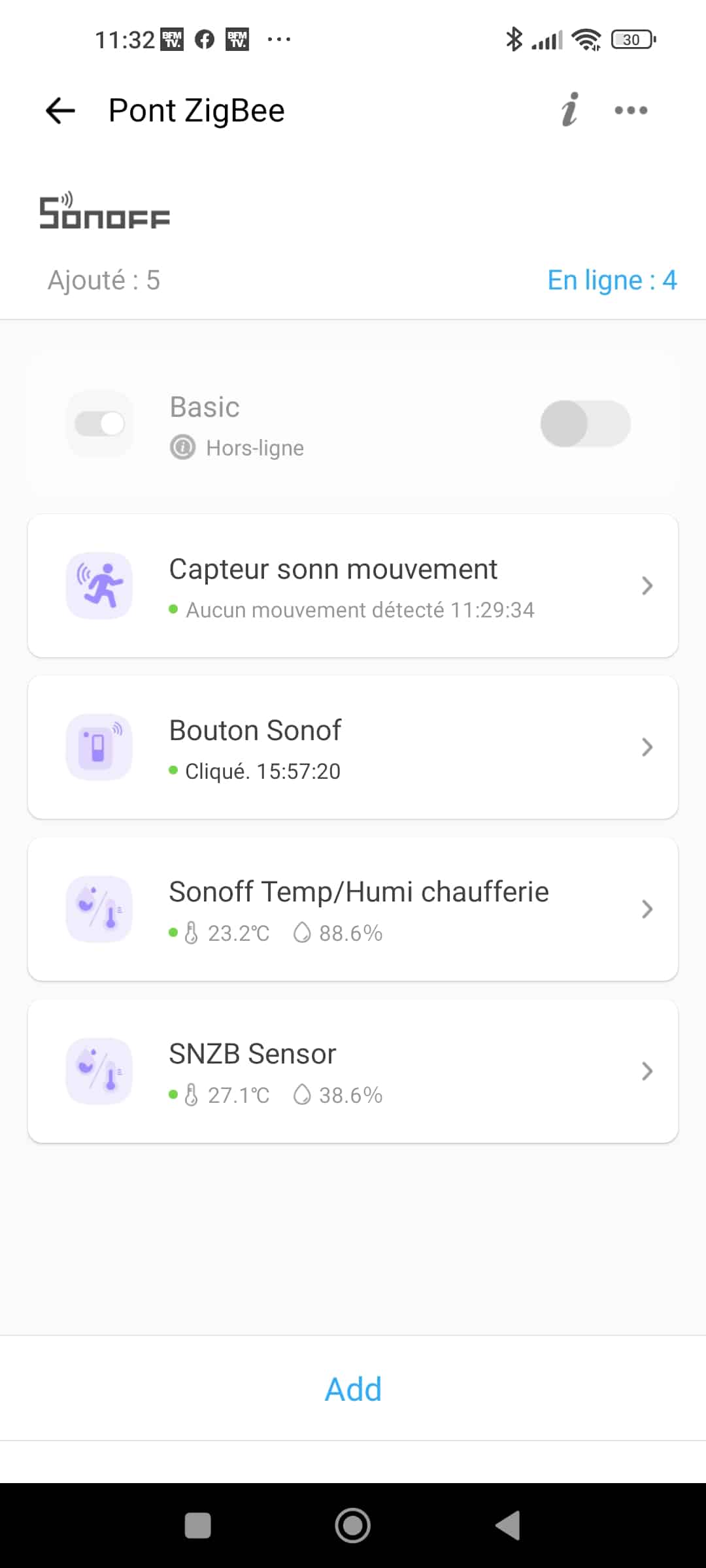Open the SNZB Sensor card

353,1071
